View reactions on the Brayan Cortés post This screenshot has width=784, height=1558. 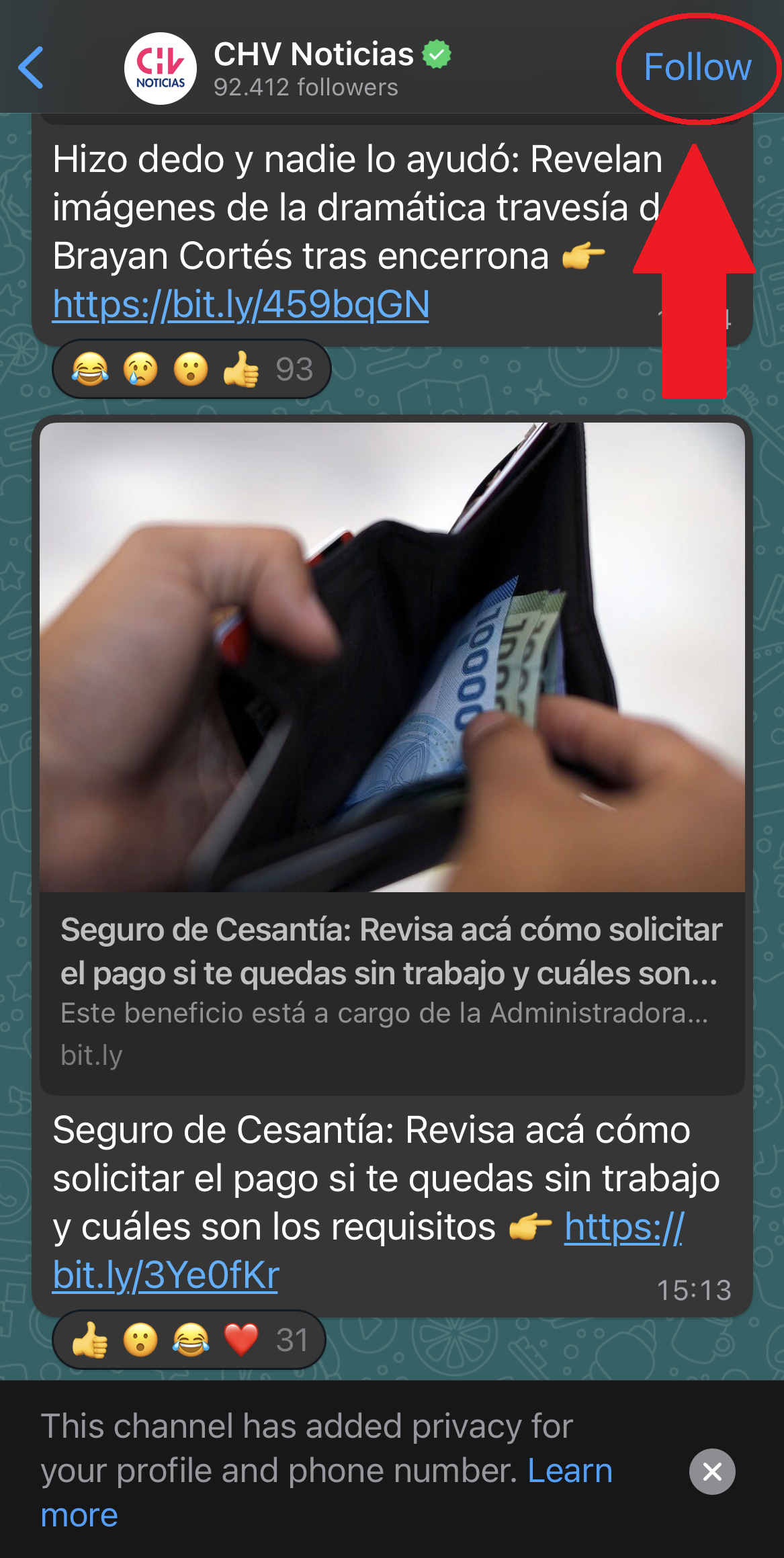pos(191,370)
